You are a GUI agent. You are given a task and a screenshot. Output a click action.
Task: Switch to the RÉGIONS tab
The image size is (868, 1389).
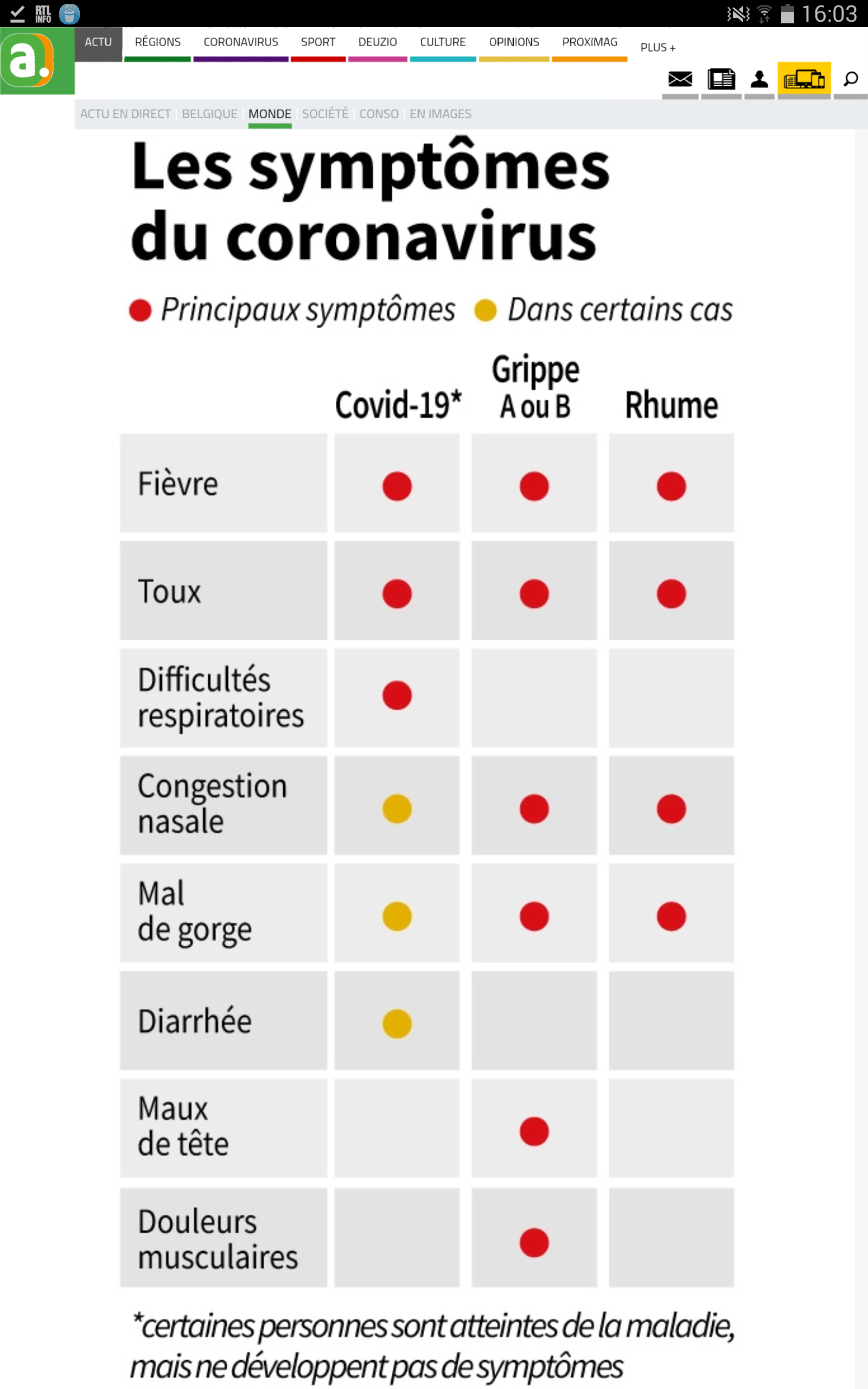(x=157, y=42)
